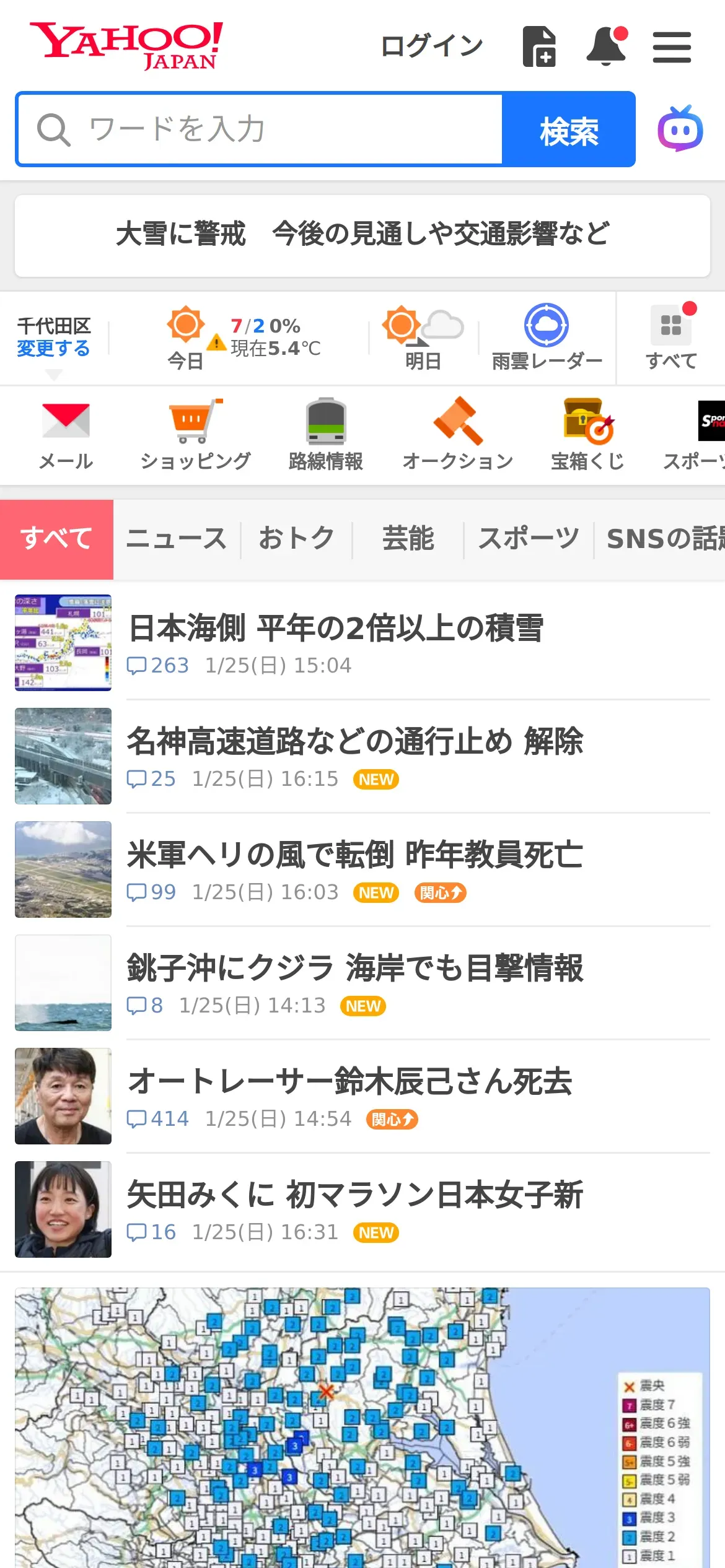Focus the ワードを入力 search field
Viewport: 725px width, 1568px height.
[260, 129]
